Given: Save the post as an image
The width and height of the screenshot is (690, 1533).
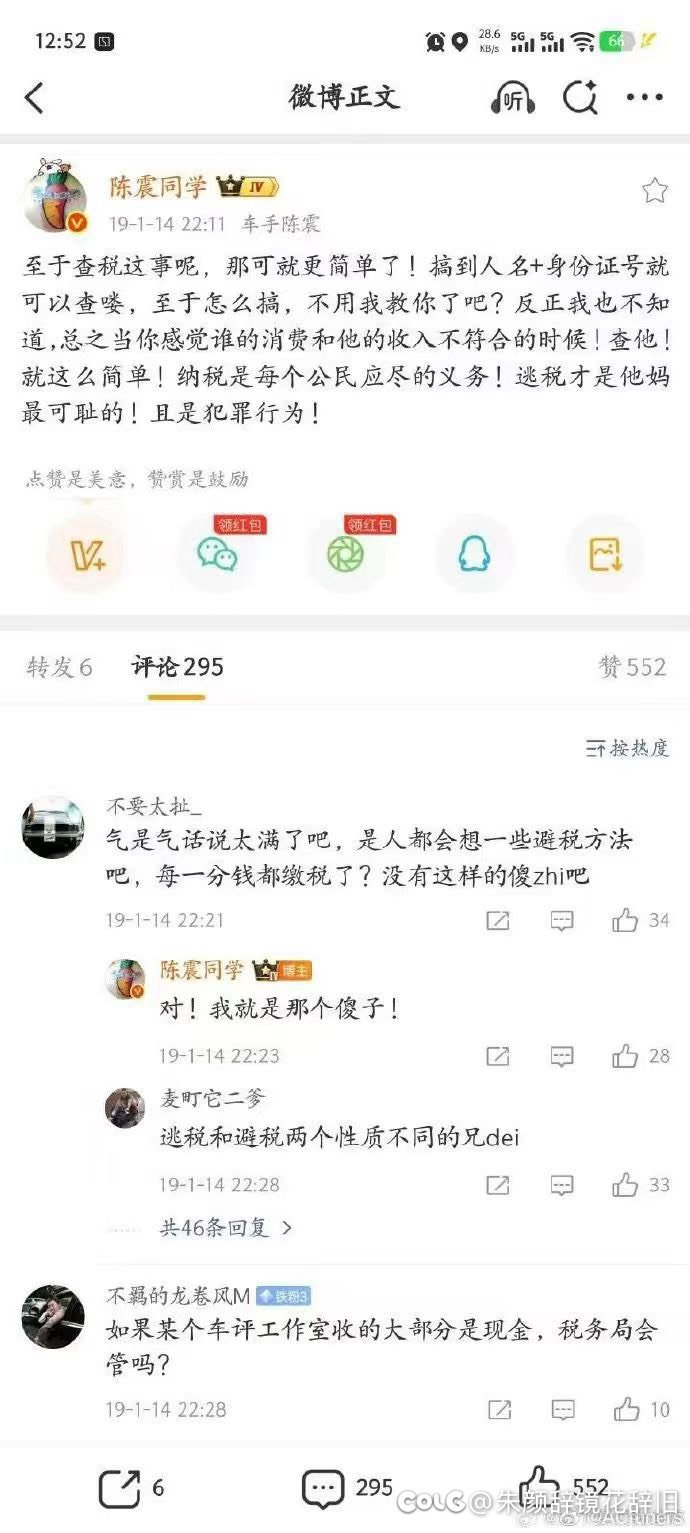Looking at the screenshot, I should [x=604, y=554].
